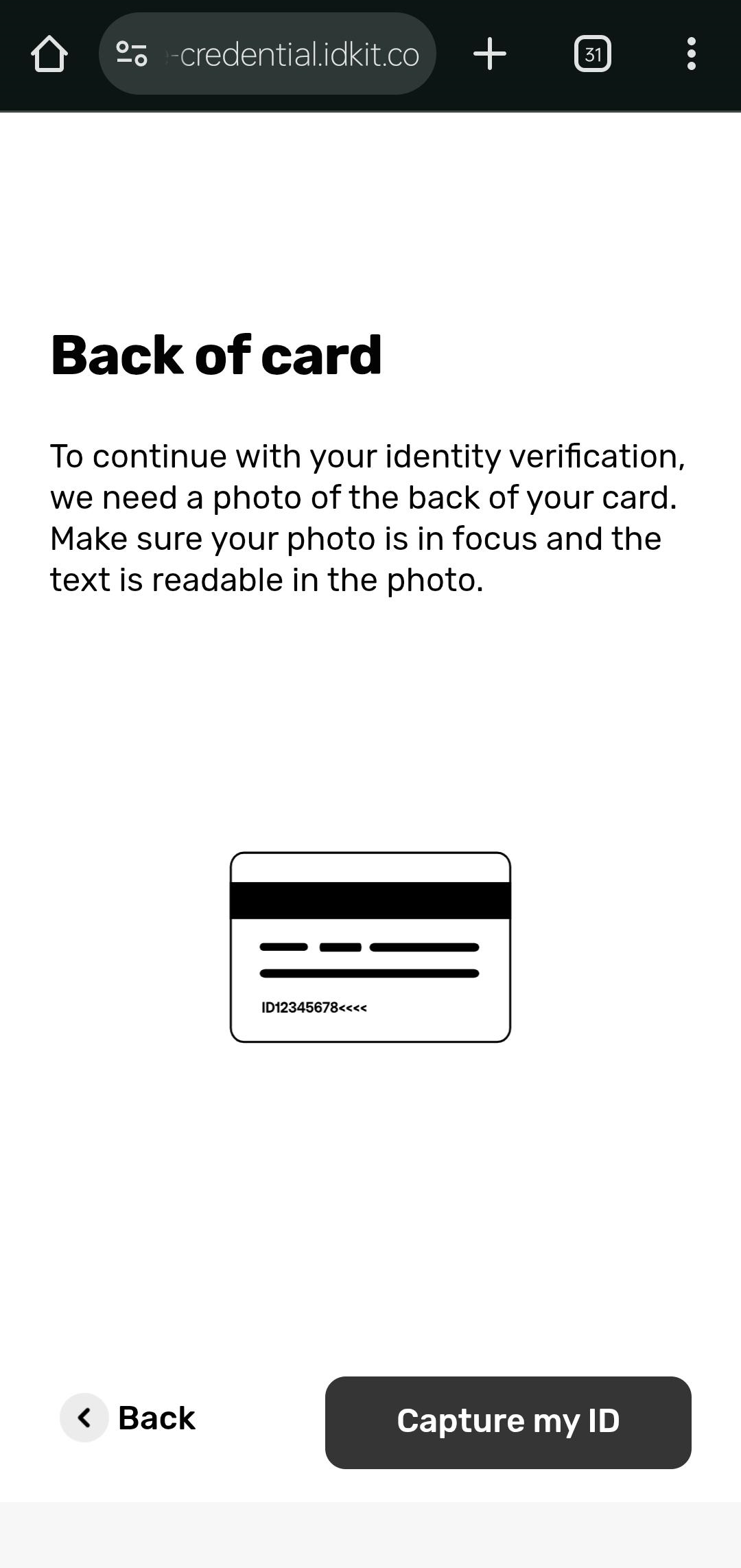Open a new browser tab
This screenshot has width=741, height=1568.
(490, 54)
